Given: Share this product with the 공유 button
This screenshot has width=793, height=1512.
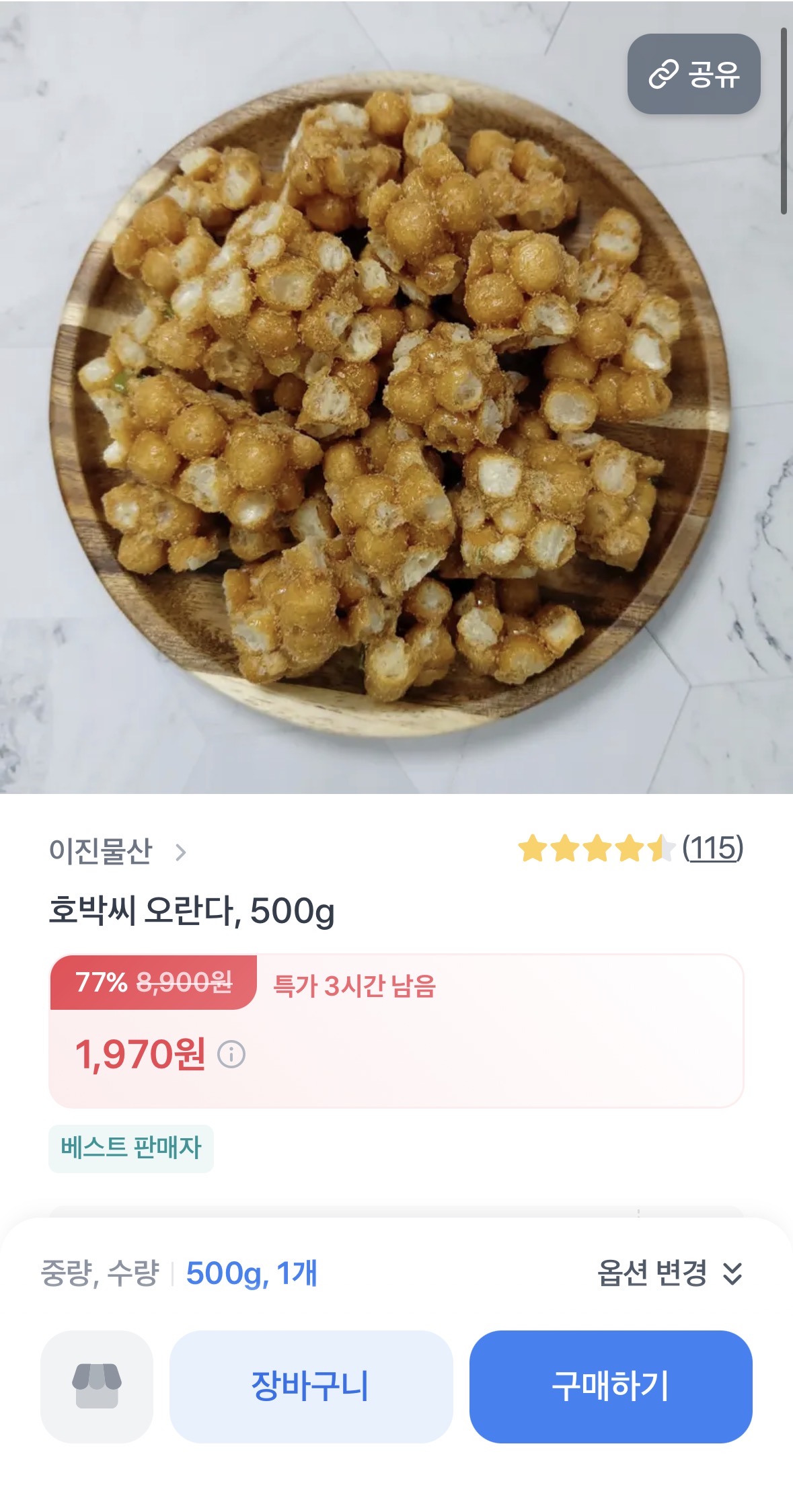Looking at the screenshot, I should tap(693, 74).
